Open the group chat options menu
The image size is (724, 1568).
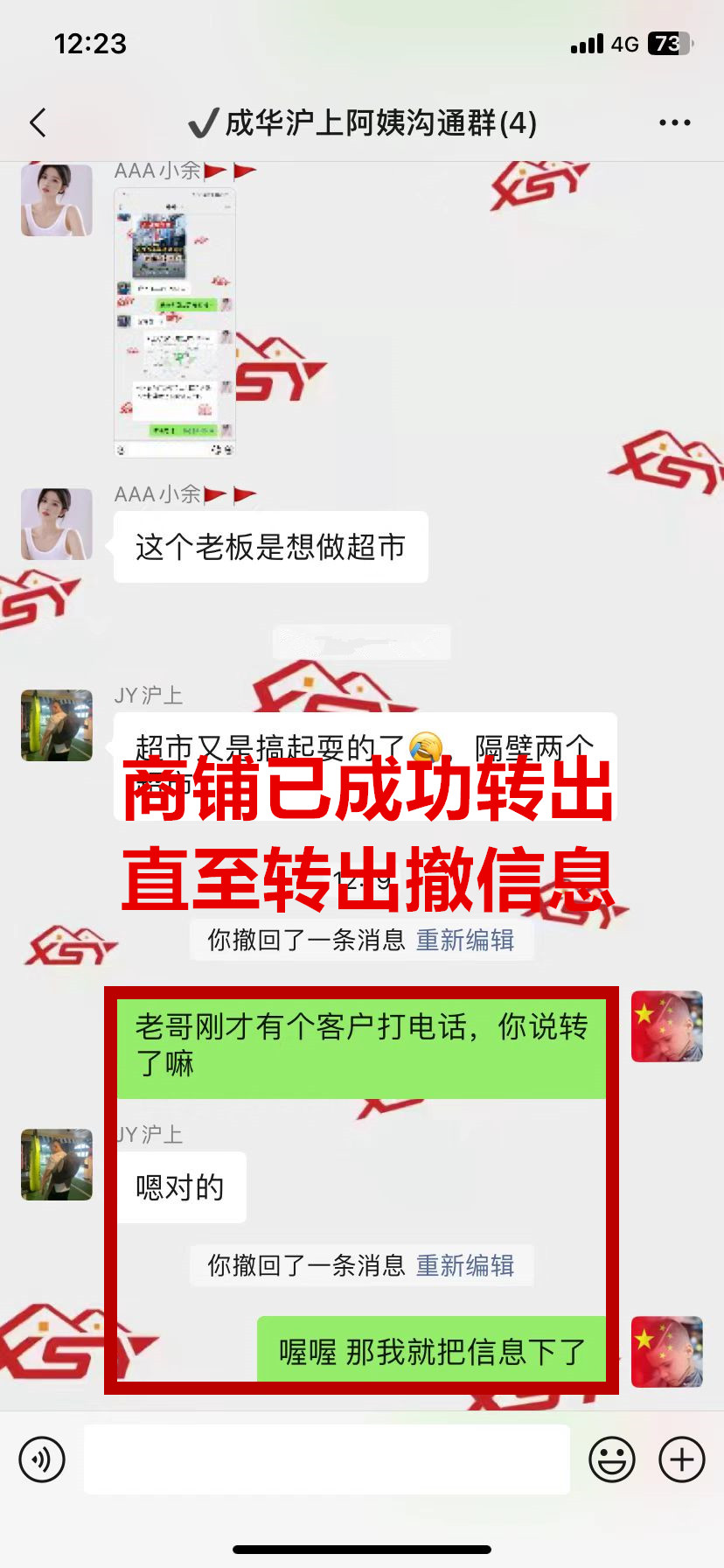[x=674, y=123]
